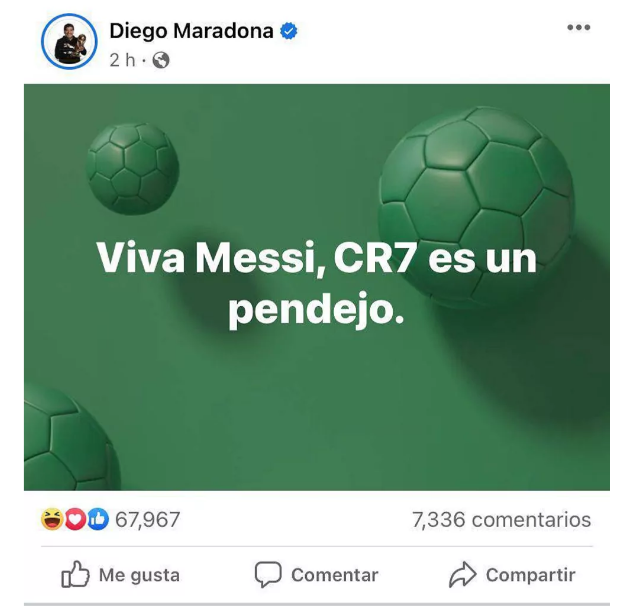Viewport: 632px width, 616px height.
Task: Like the post with Me gusta
Action: click(x=121, y=575)
